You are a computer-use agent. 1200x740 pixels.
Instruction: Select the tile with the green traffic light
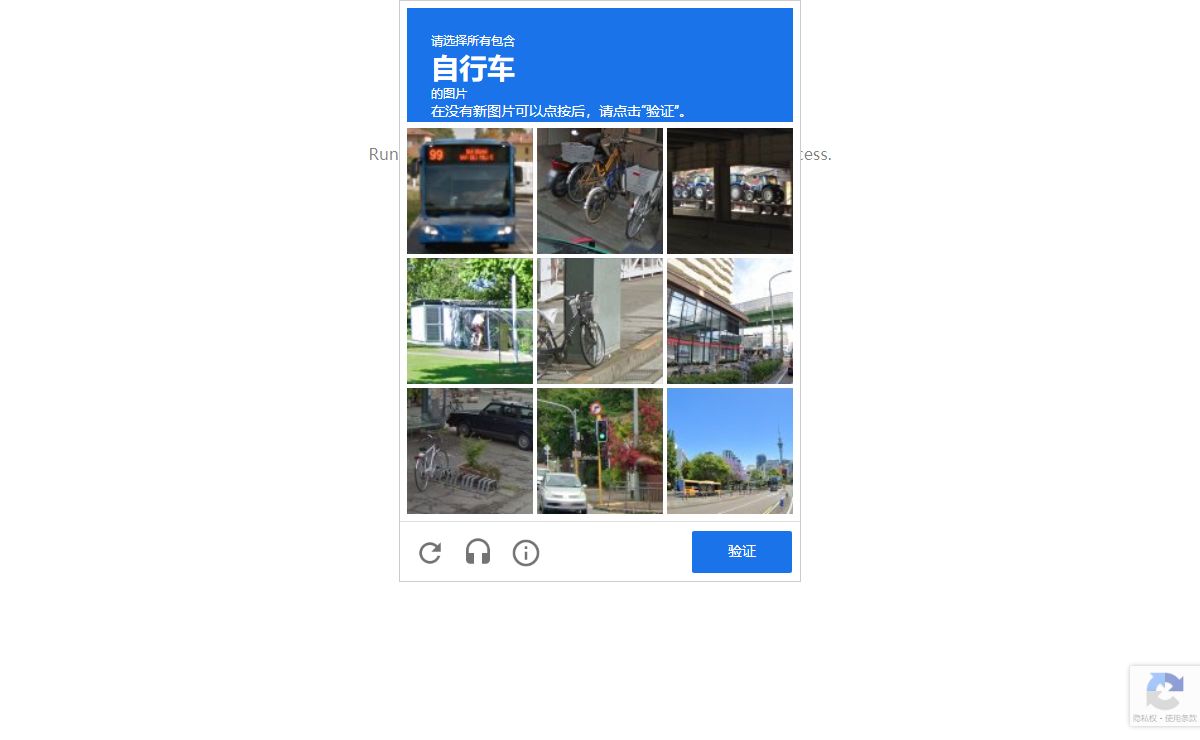(x=599, y=450)
